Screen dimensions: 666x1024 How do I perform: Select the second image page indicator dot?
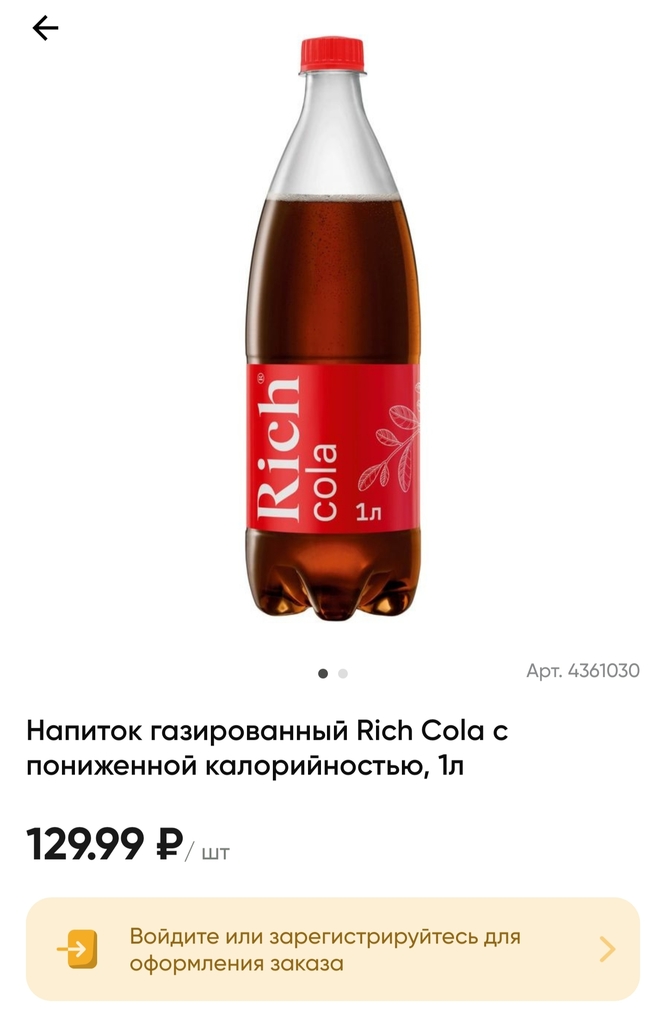coord(343,673)
